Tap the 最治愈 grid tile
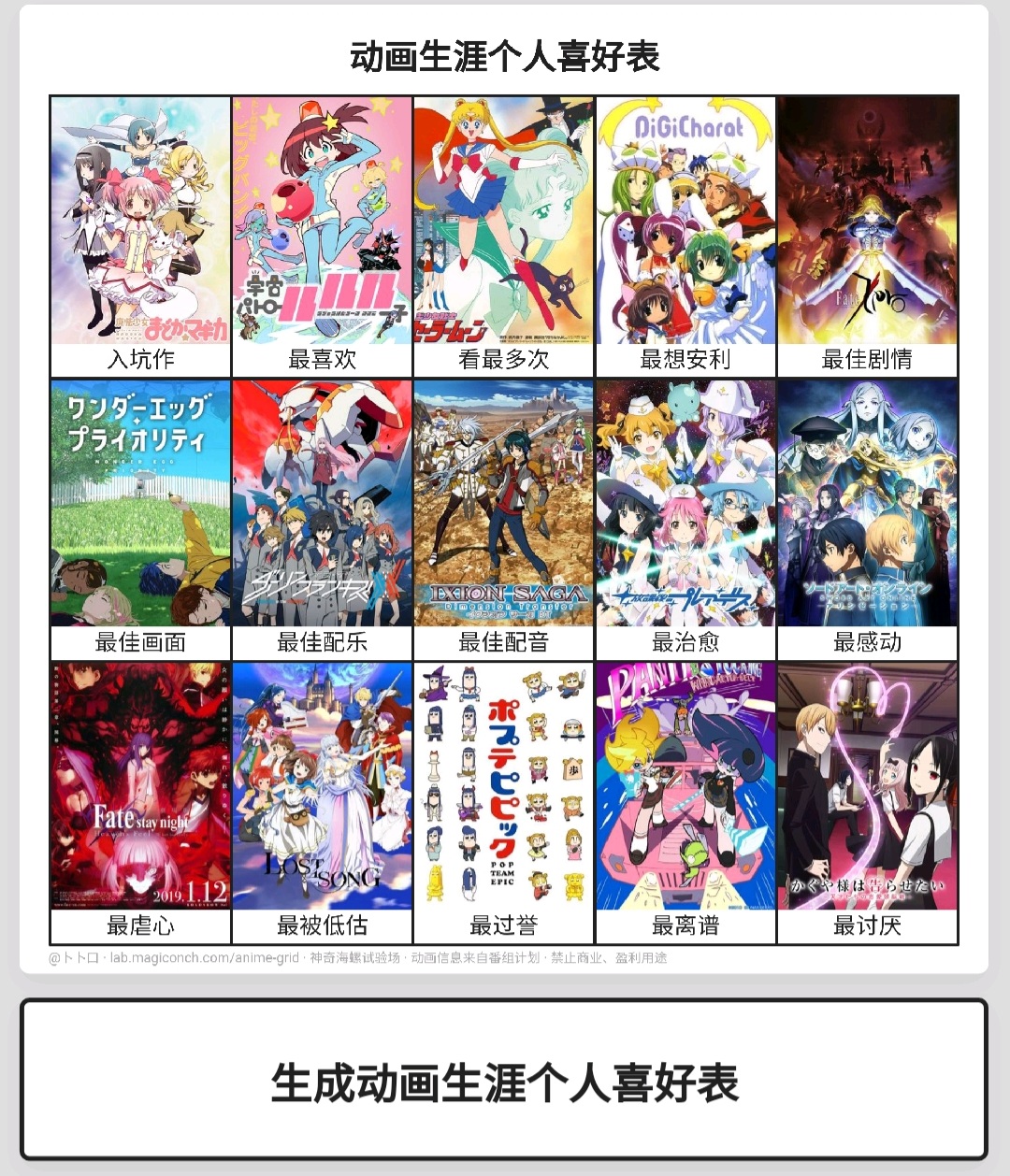The image size is (1010, 1176). [685, 519]
